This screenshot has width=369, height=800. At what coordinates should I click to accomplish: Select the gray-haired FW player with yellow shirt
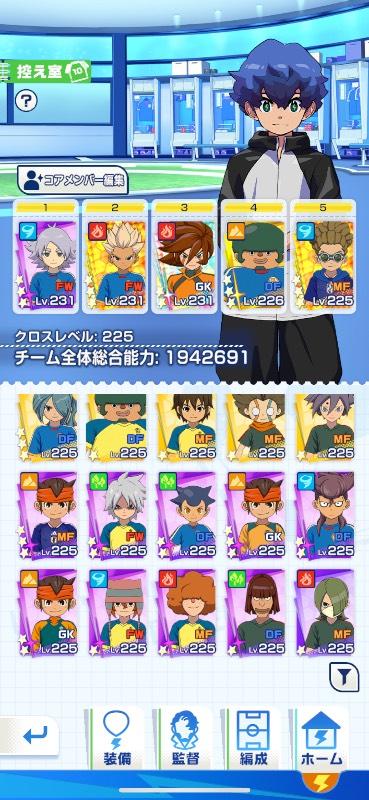[117, 514]
